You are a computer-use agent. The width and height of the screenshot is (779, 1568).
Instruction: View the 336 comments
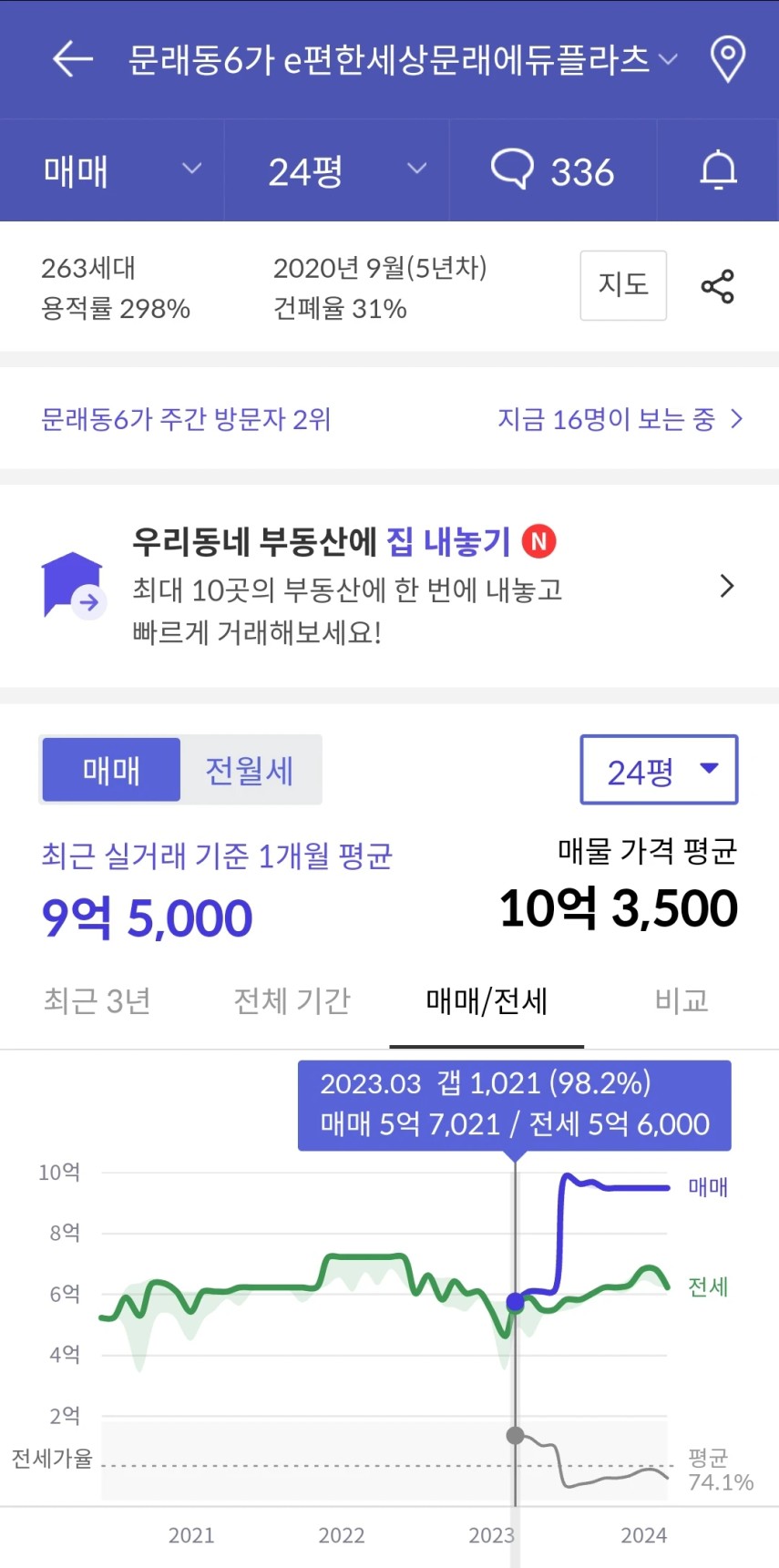tap(552, 170)
